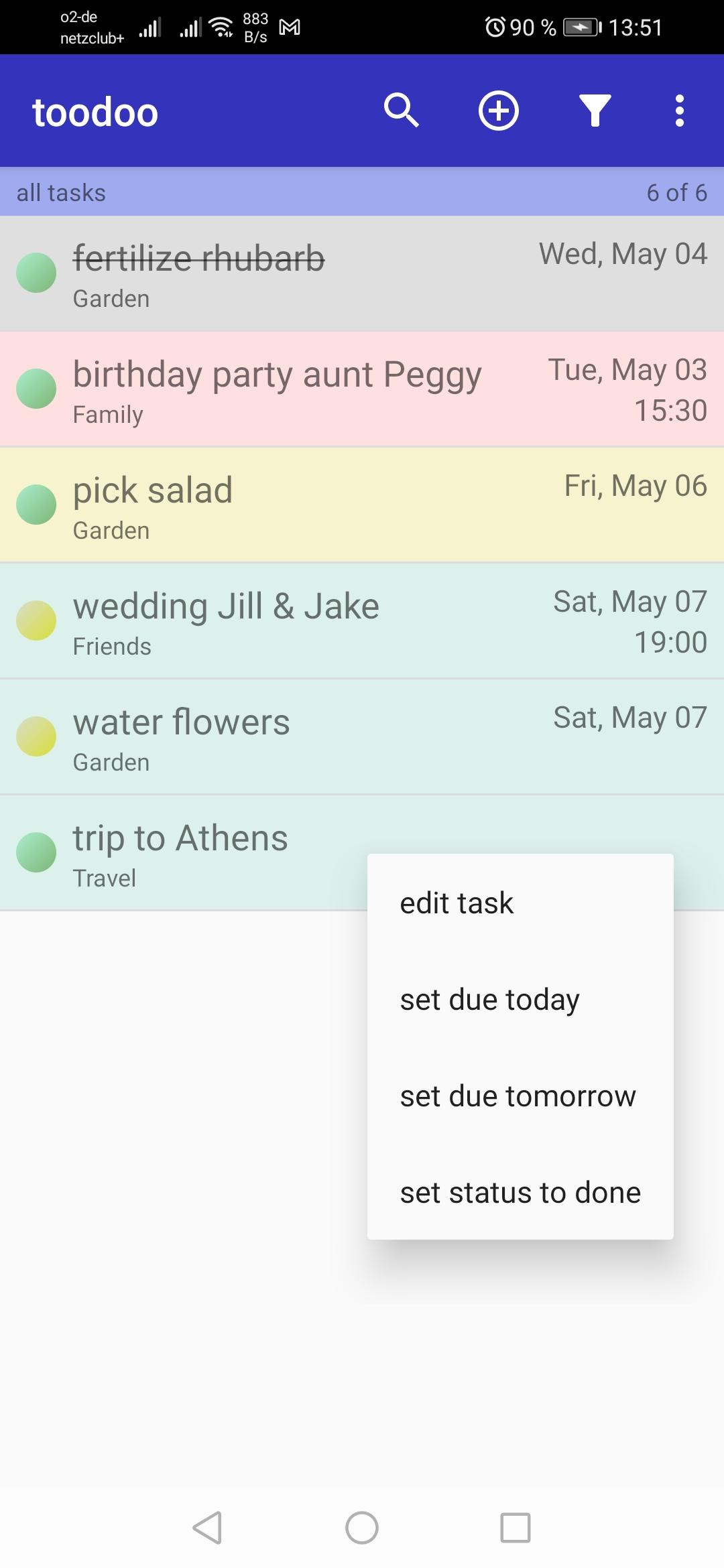The width and height of the screenshot is (724, 1568).
Task: Choose 'set due today' option
Action: click(x=489, y=999)
